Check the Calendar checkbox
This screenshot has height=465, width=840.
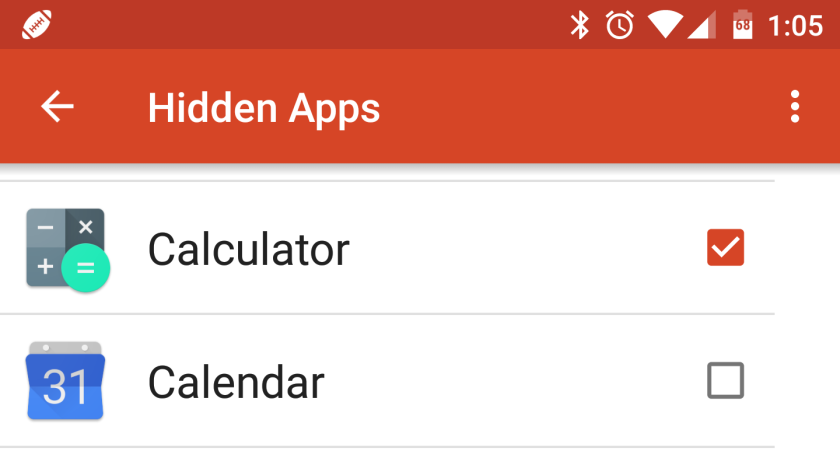click(x=725, y=380)
